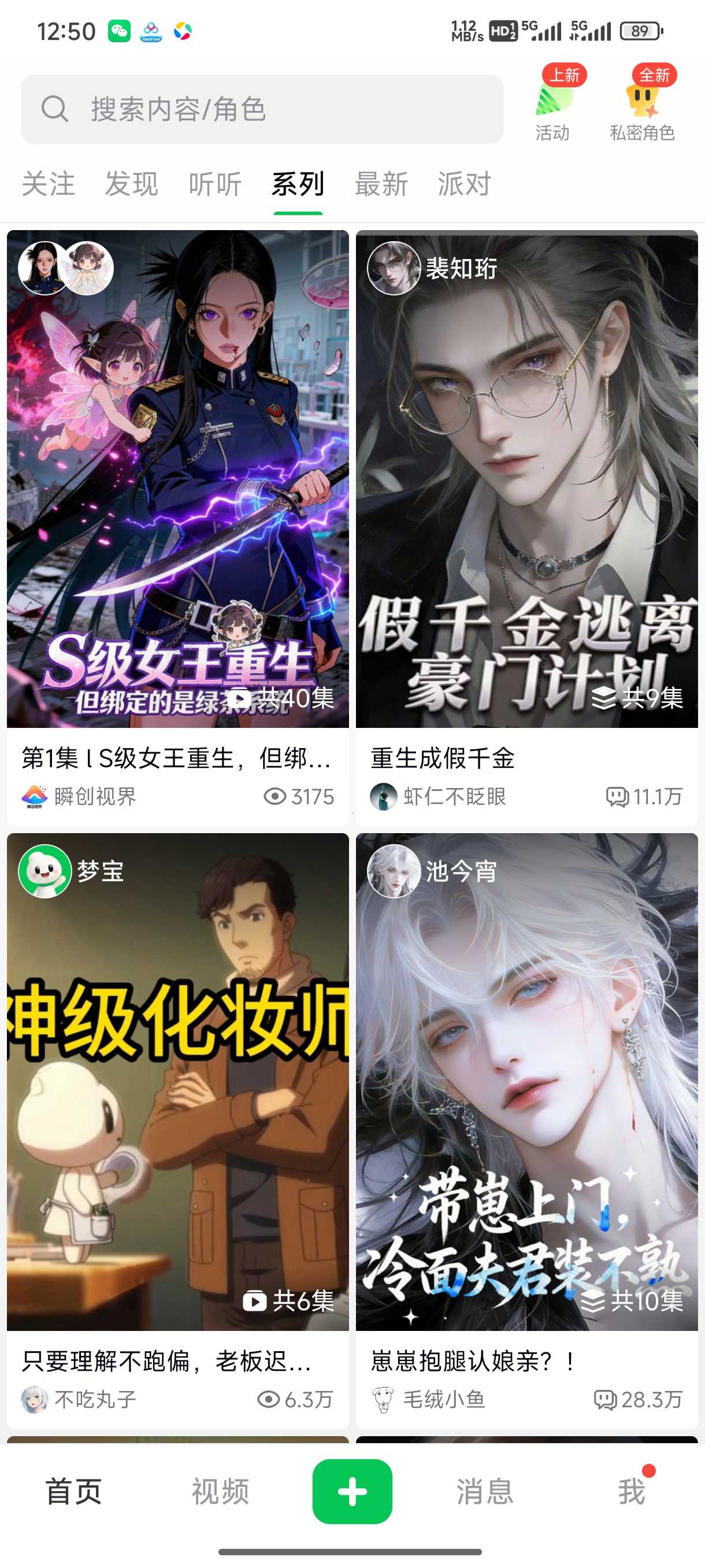View creator 瞬创视界's profile
The width and height of the screenshot is (705, 1568).
(79, 796)
